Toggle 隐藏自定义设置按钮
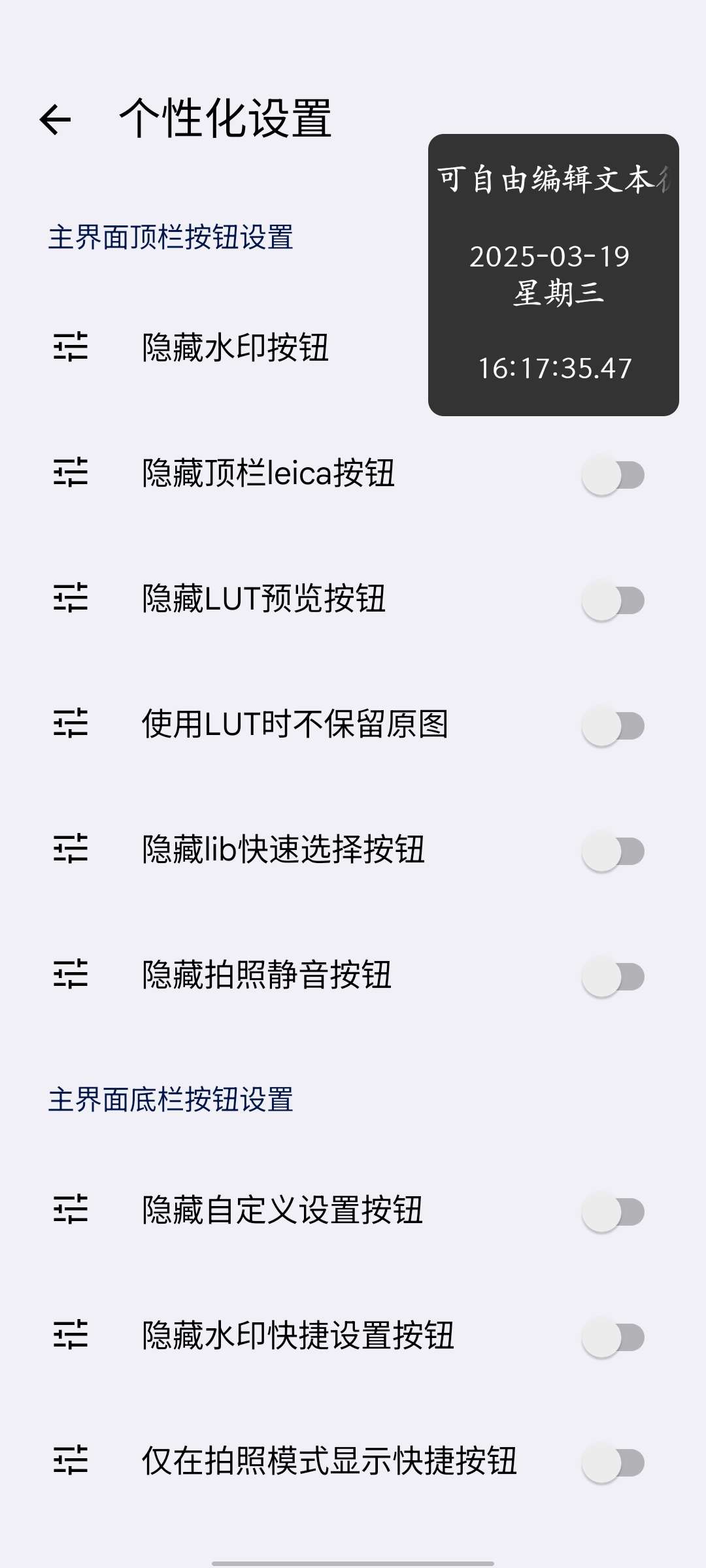Screen dimensions: 706x1568 point(613,1212)
